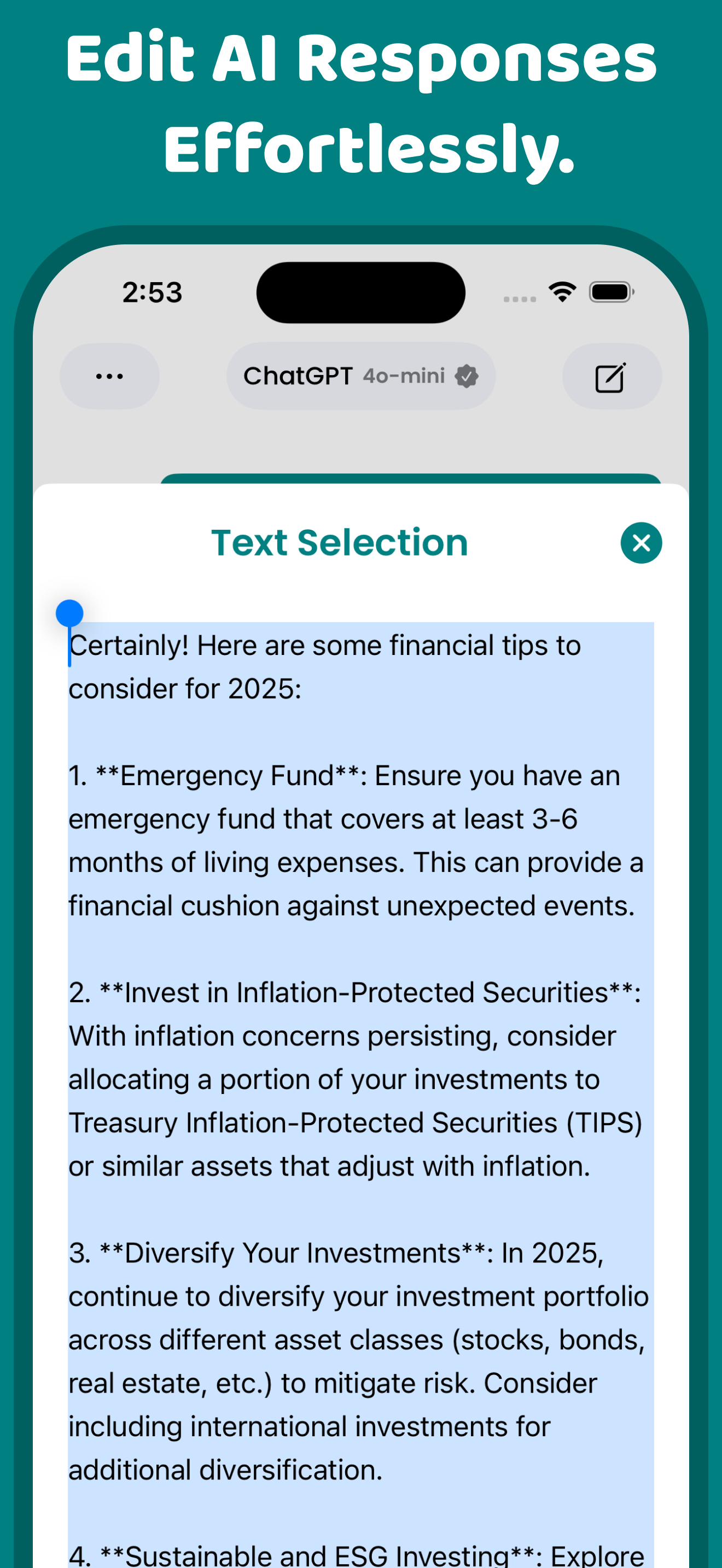Tap the pencil icon to compose a message

[611, 376]
